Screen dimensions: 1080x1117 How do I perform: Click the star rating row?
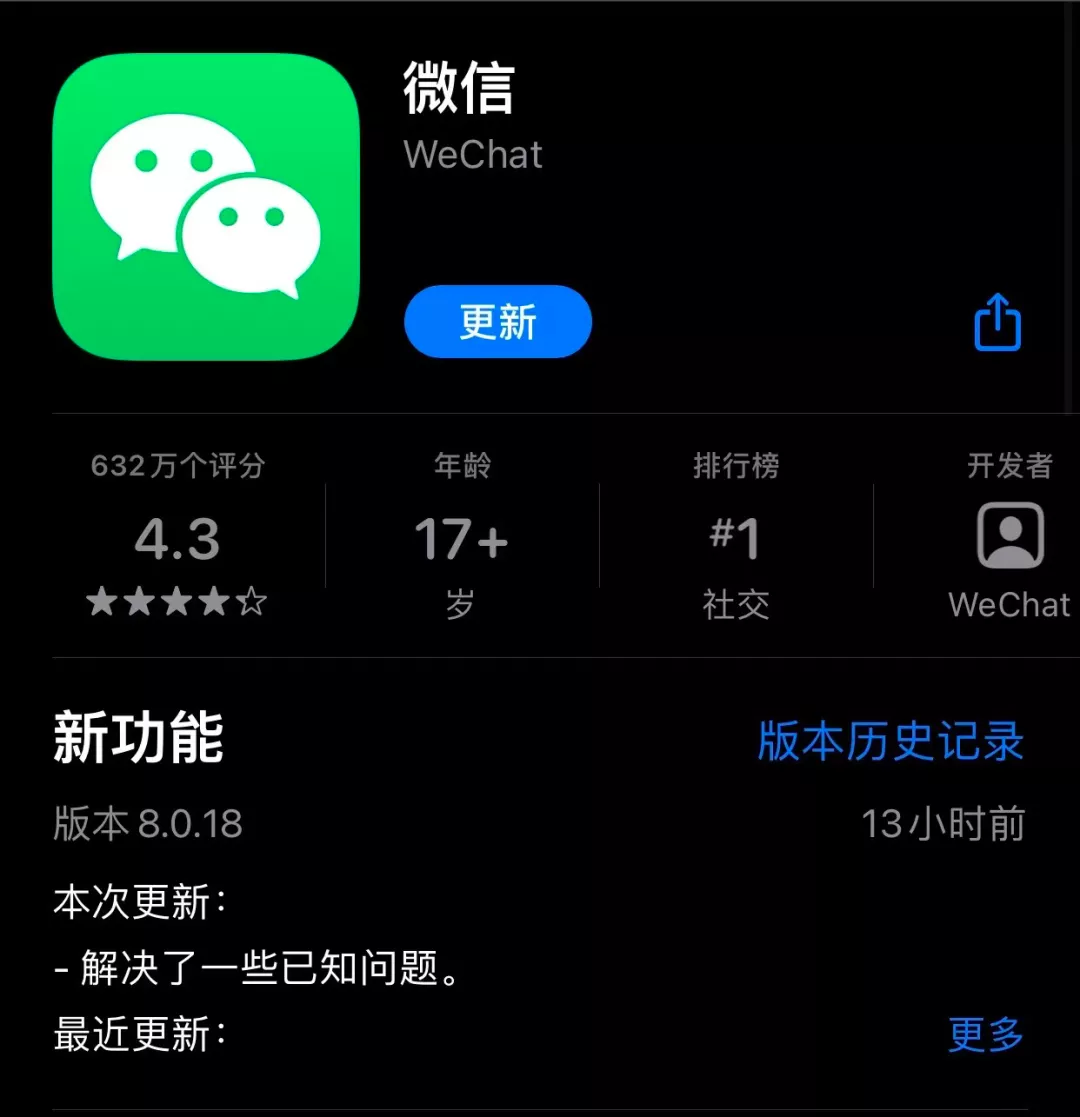pos(176,601)
